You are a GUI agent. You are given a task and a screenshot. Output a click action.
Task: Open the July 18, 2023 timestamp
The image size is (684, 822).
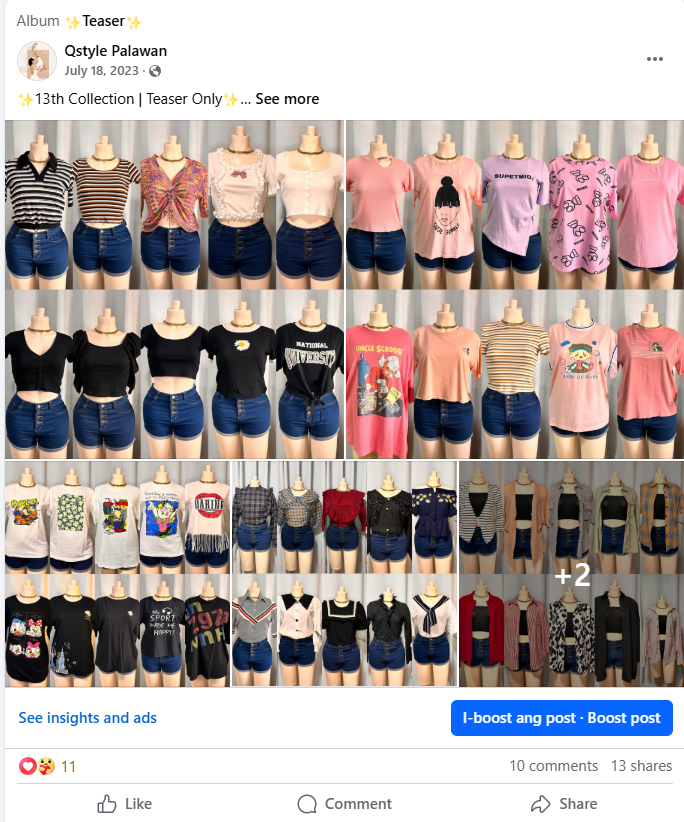[104, 71]
